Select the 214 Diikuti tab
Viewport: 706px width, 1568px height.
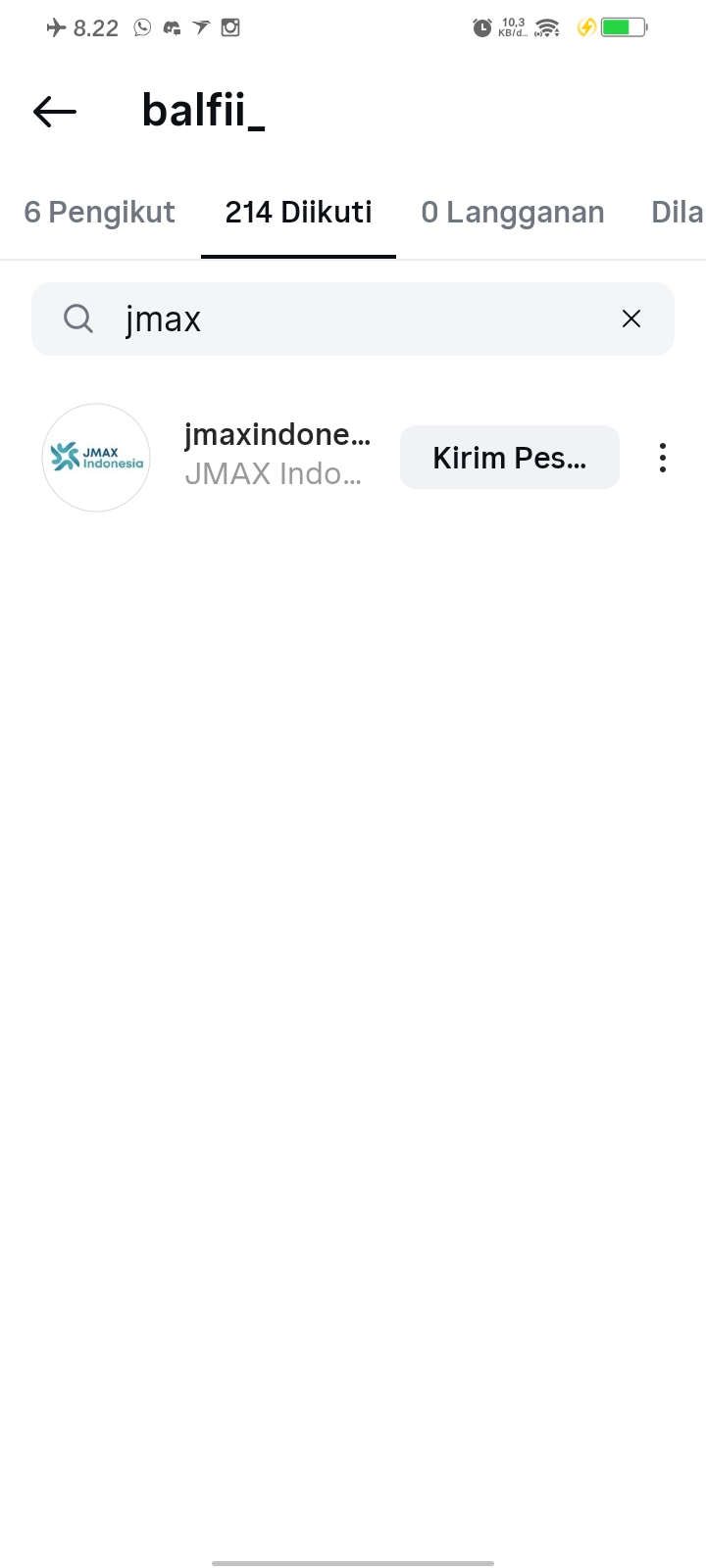click(298, 213)
